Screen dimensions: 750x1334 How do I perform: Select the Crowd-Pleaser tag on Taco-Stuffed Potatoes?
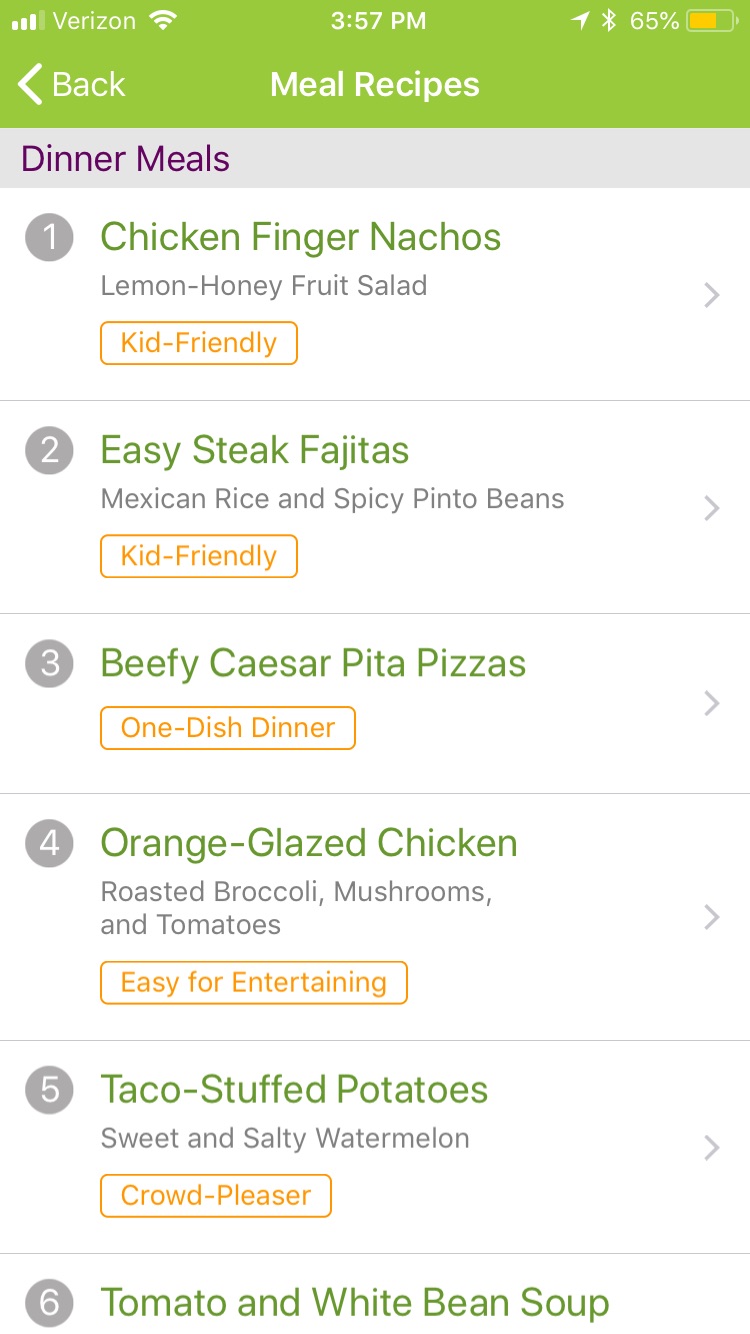pos(215,1196)
